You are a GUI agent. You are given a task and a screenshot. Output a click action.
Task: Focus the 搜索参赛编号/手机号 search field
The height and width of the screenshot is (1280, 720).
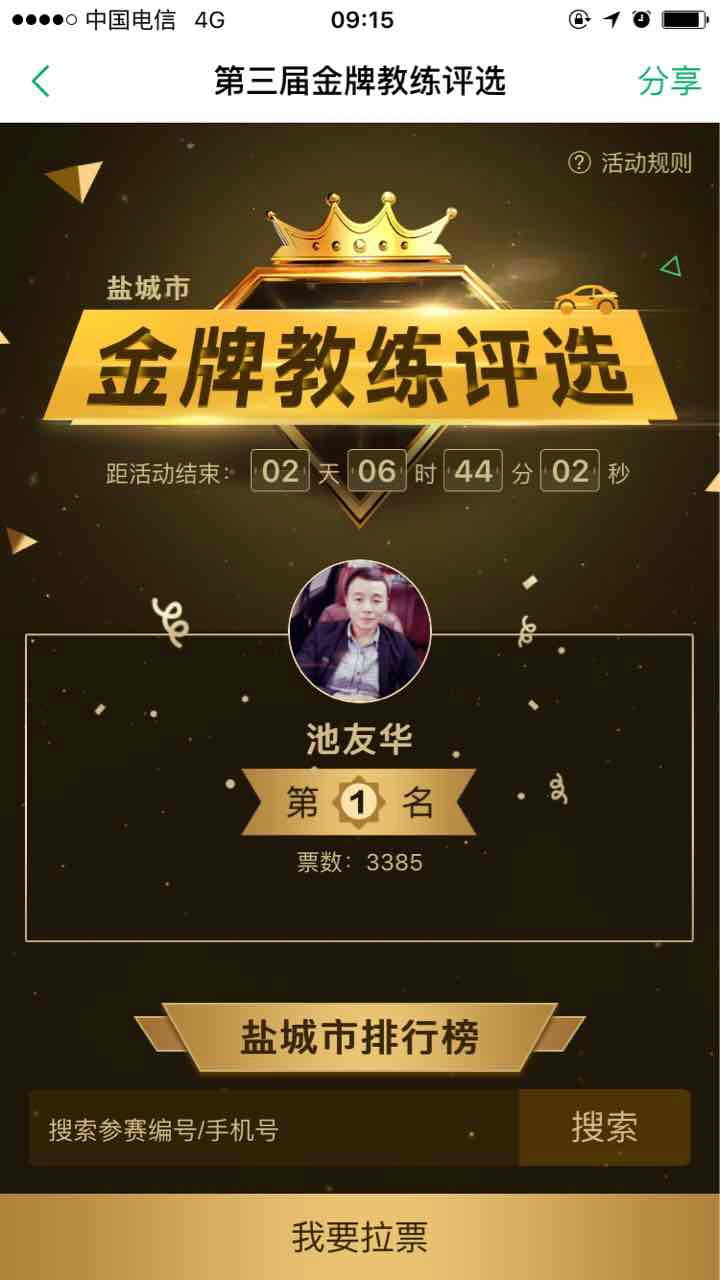(x=272, y=1129)
